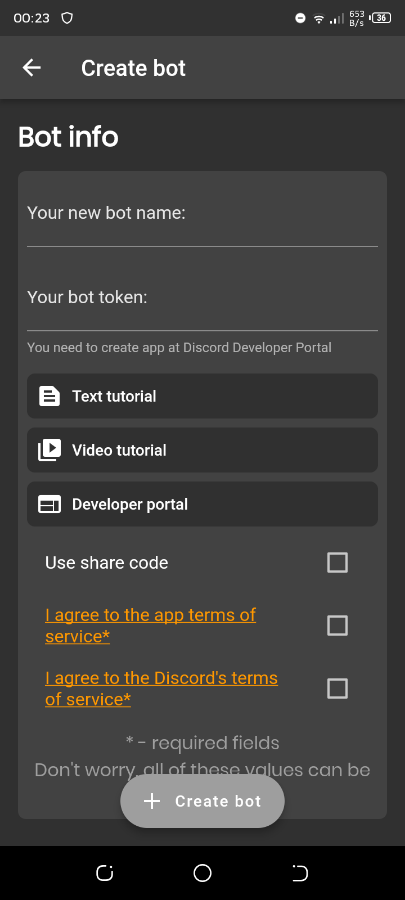Focus the bot token input field

[202, 305]
